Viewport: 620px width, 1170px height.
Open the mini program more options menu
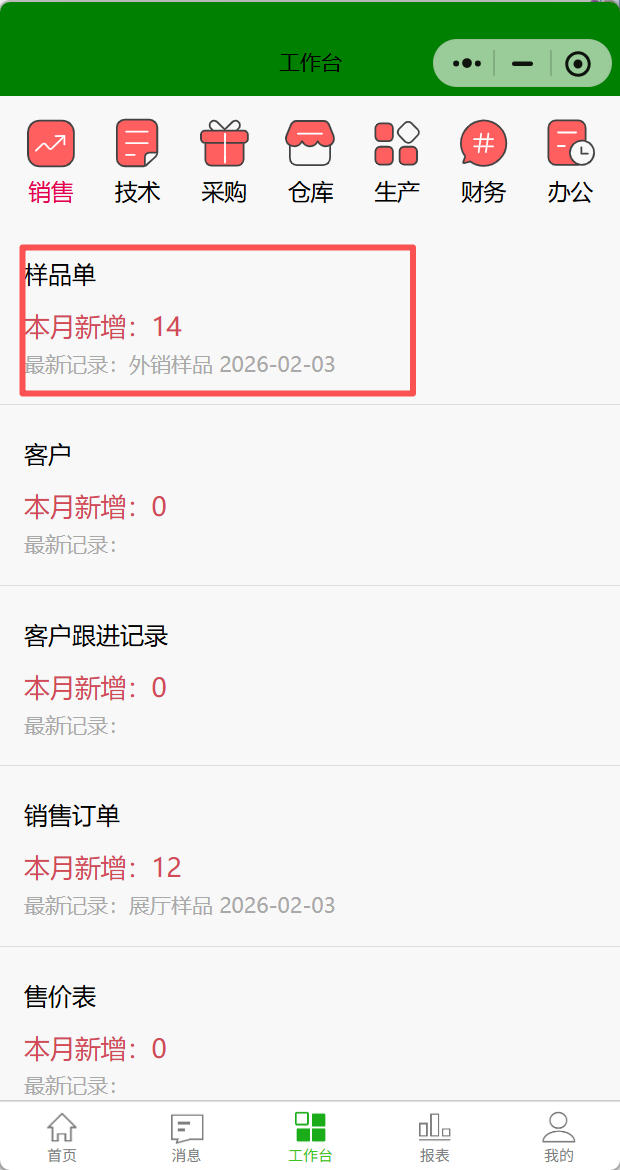(467, 64)
